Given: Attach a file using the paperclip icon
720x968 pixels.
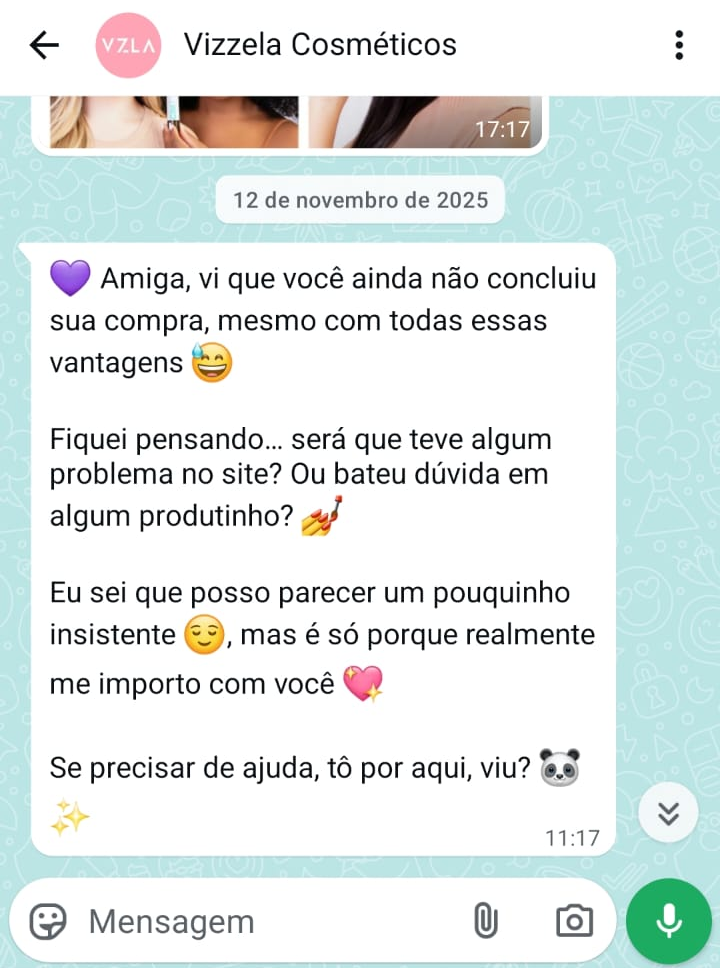Looking at the screenshot, I should pos(487,921).
